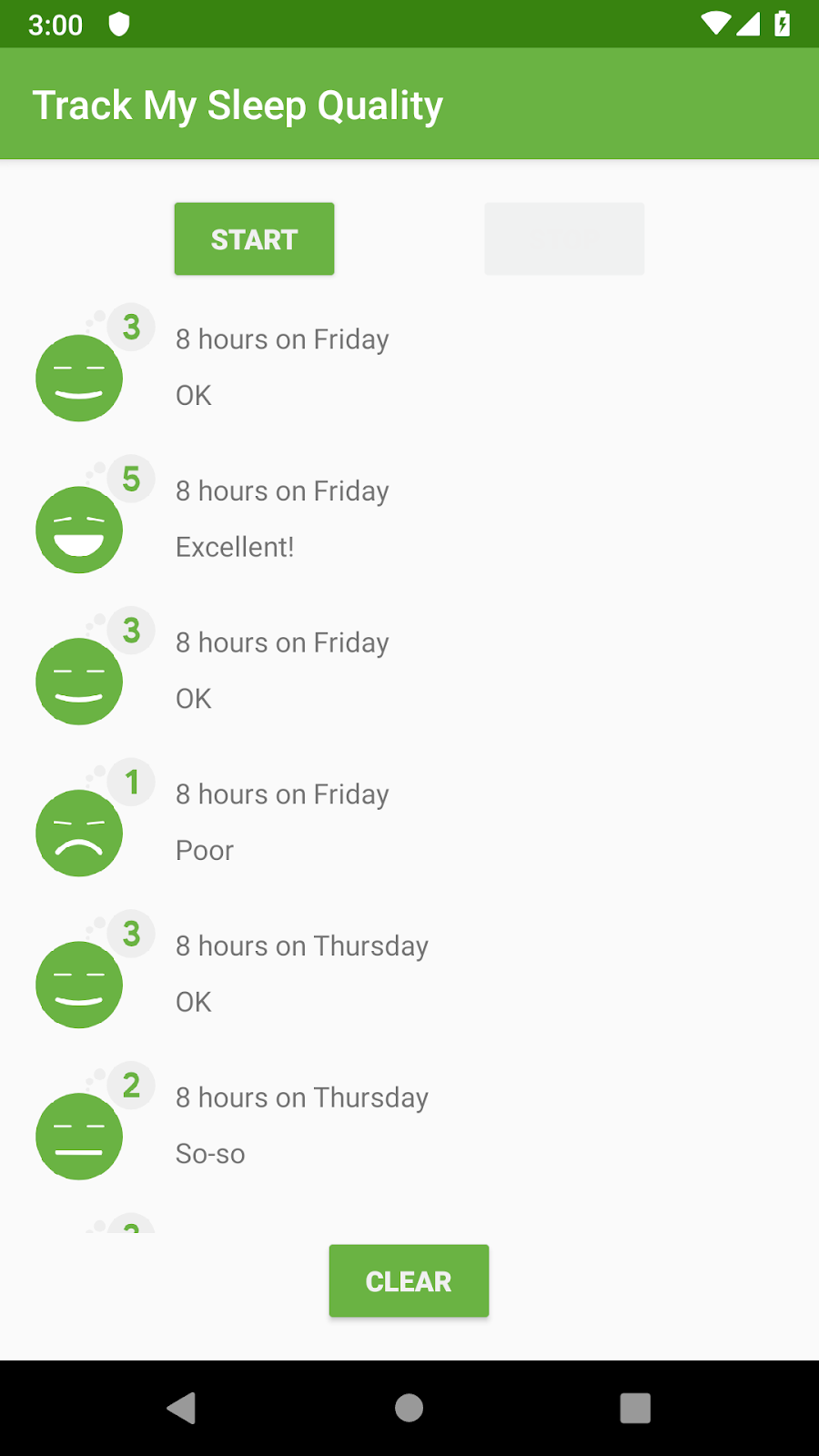View the Thursday entry rated So-so
This screenshot has height=1456, width=819.
300,1126
